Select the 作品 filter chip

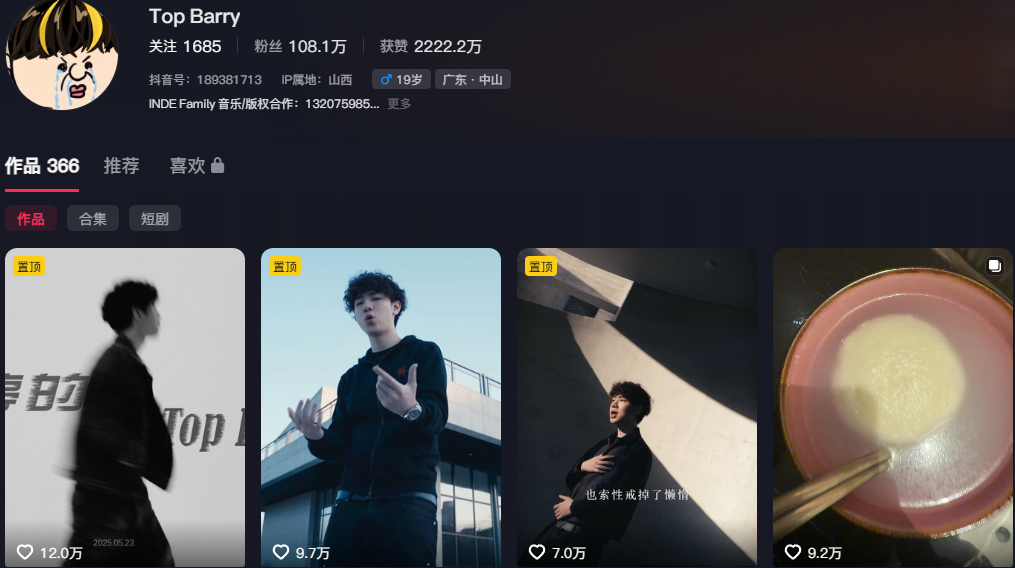coord(31,219)
